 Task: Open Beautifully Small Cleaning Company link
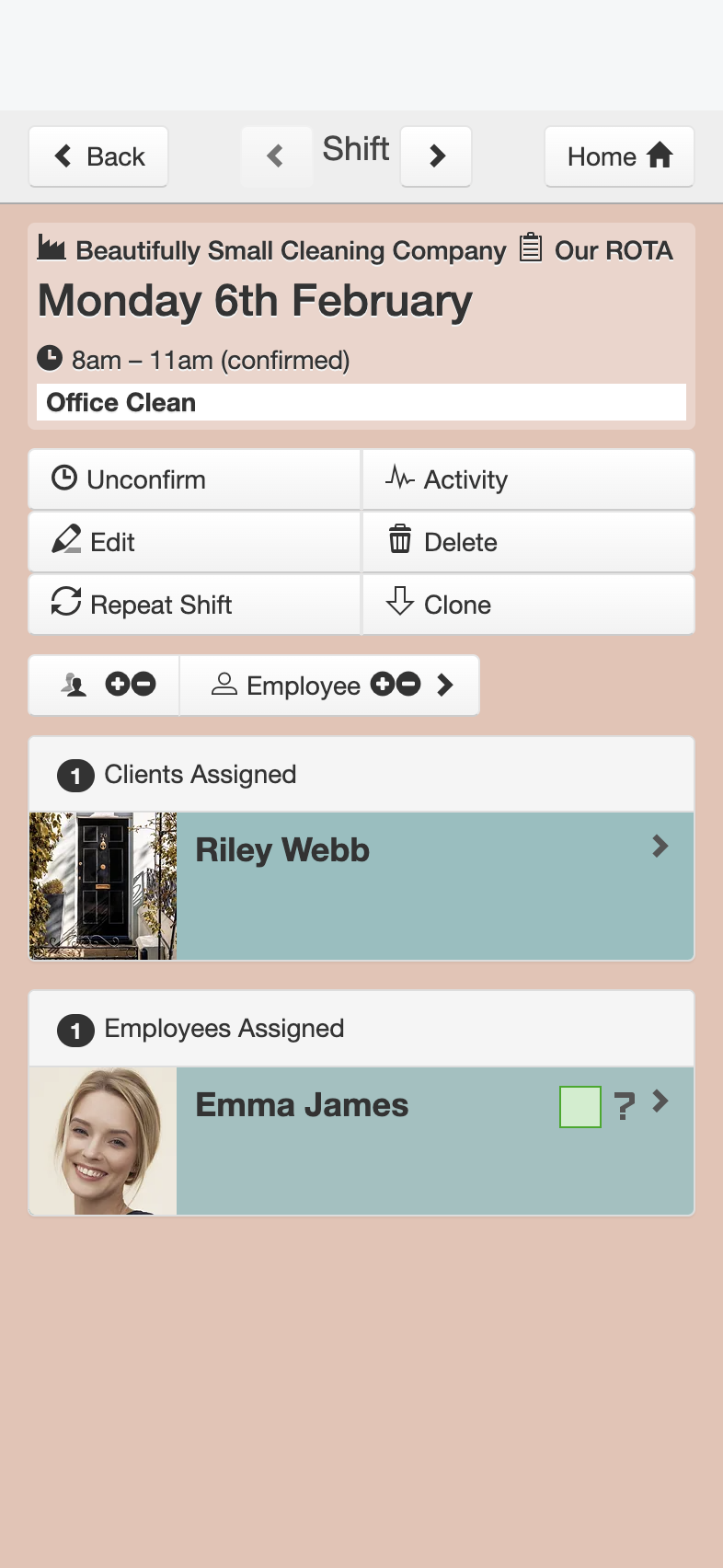point(272,249)
